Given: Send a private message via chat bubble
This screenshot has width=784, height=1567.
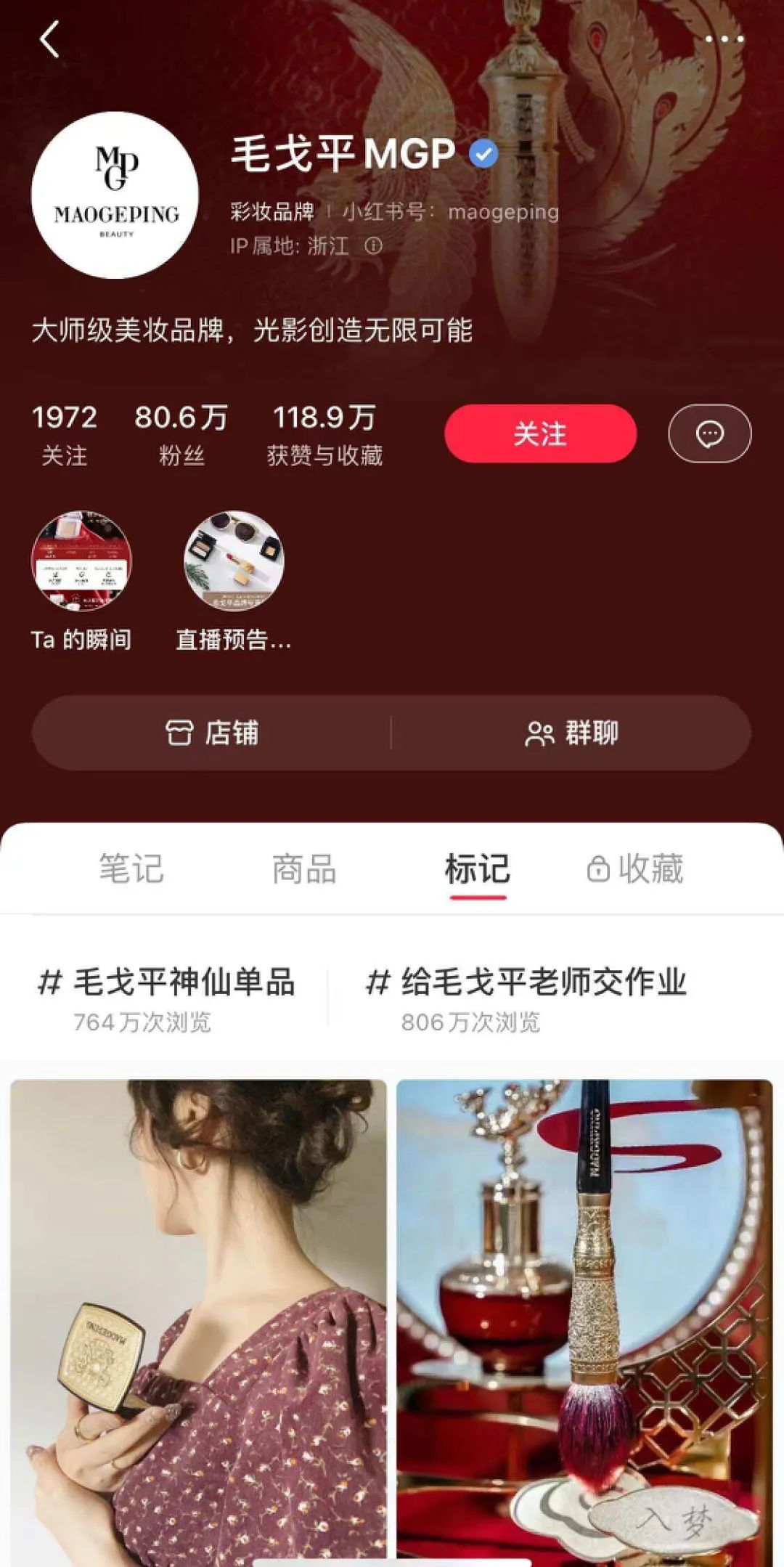Looking at the screenshot, I should [x=709, y=434].
